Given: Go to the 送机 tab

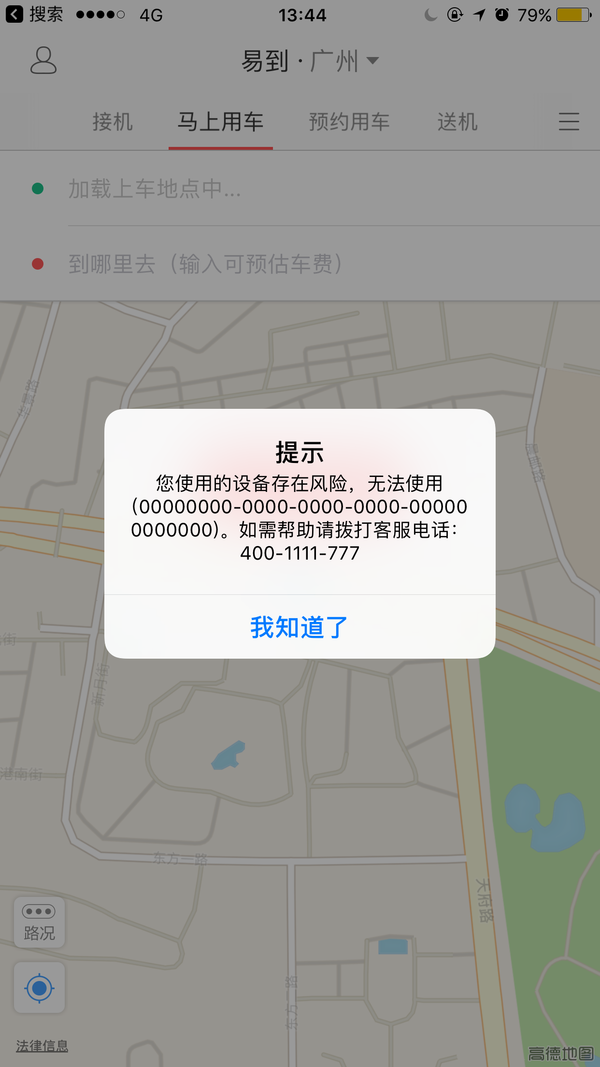Looking at the screenshot, I should coord(457,122).
